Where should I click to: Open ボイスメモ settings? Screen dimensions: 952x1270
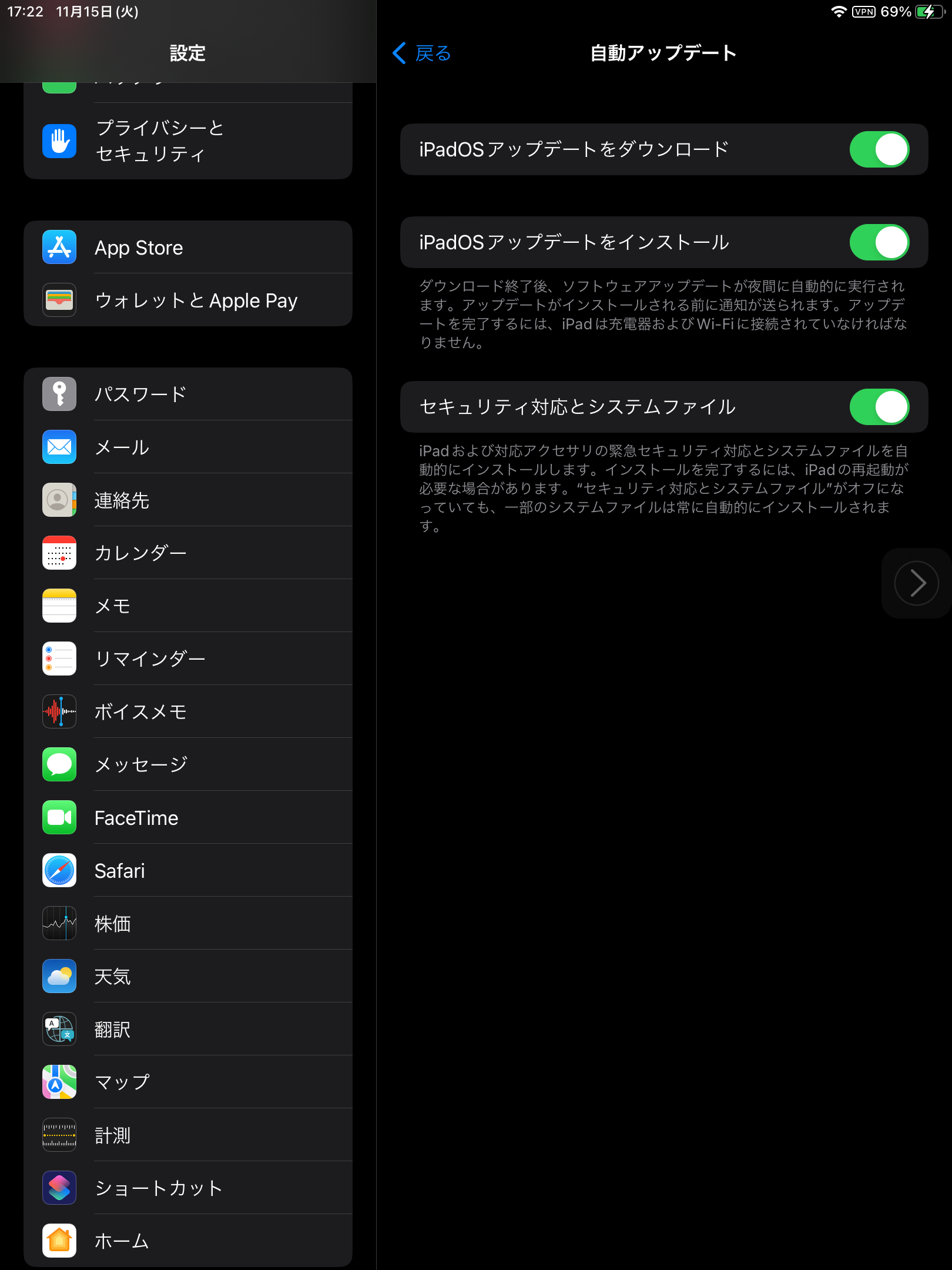coord(188,711)
